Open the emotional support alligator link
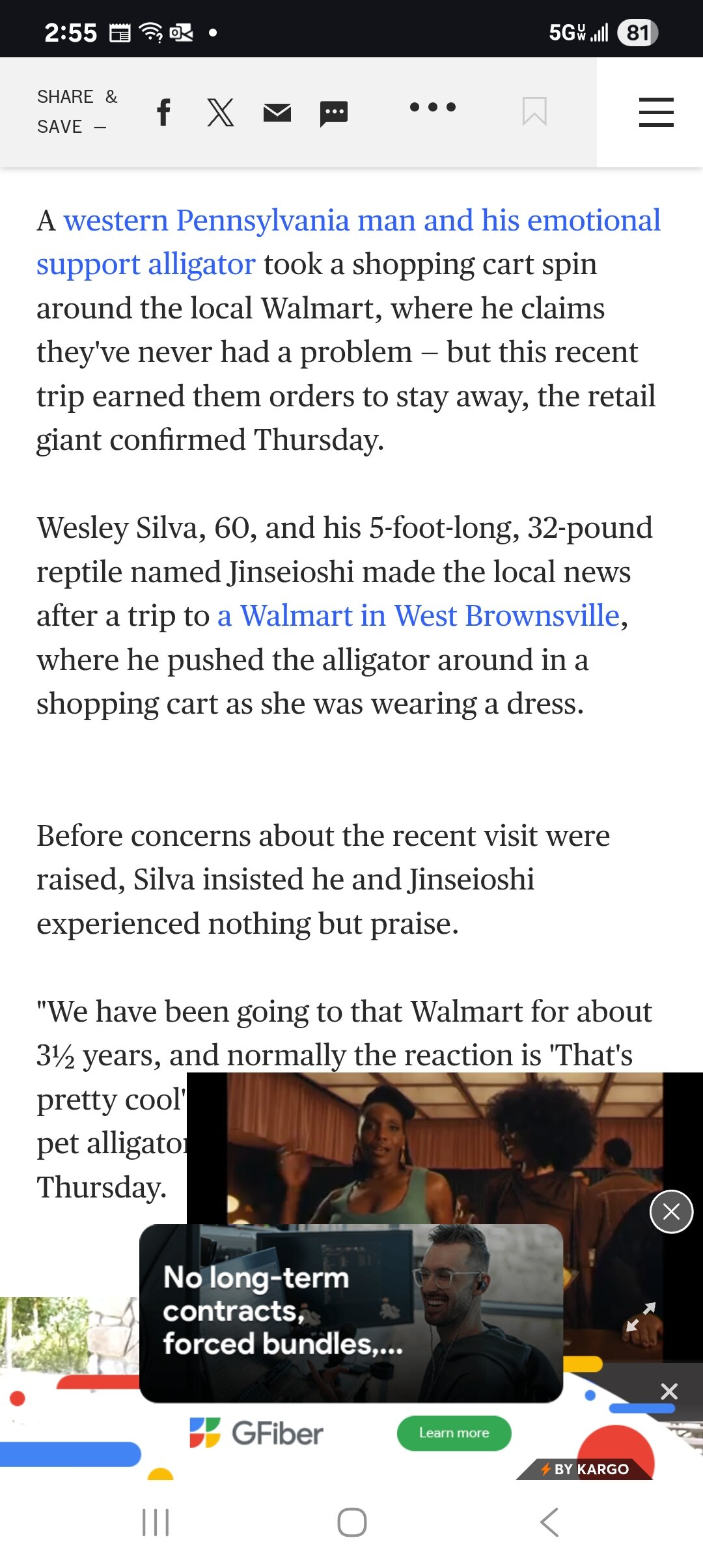Screen dimensions: 703x1568 pos(348,242)
